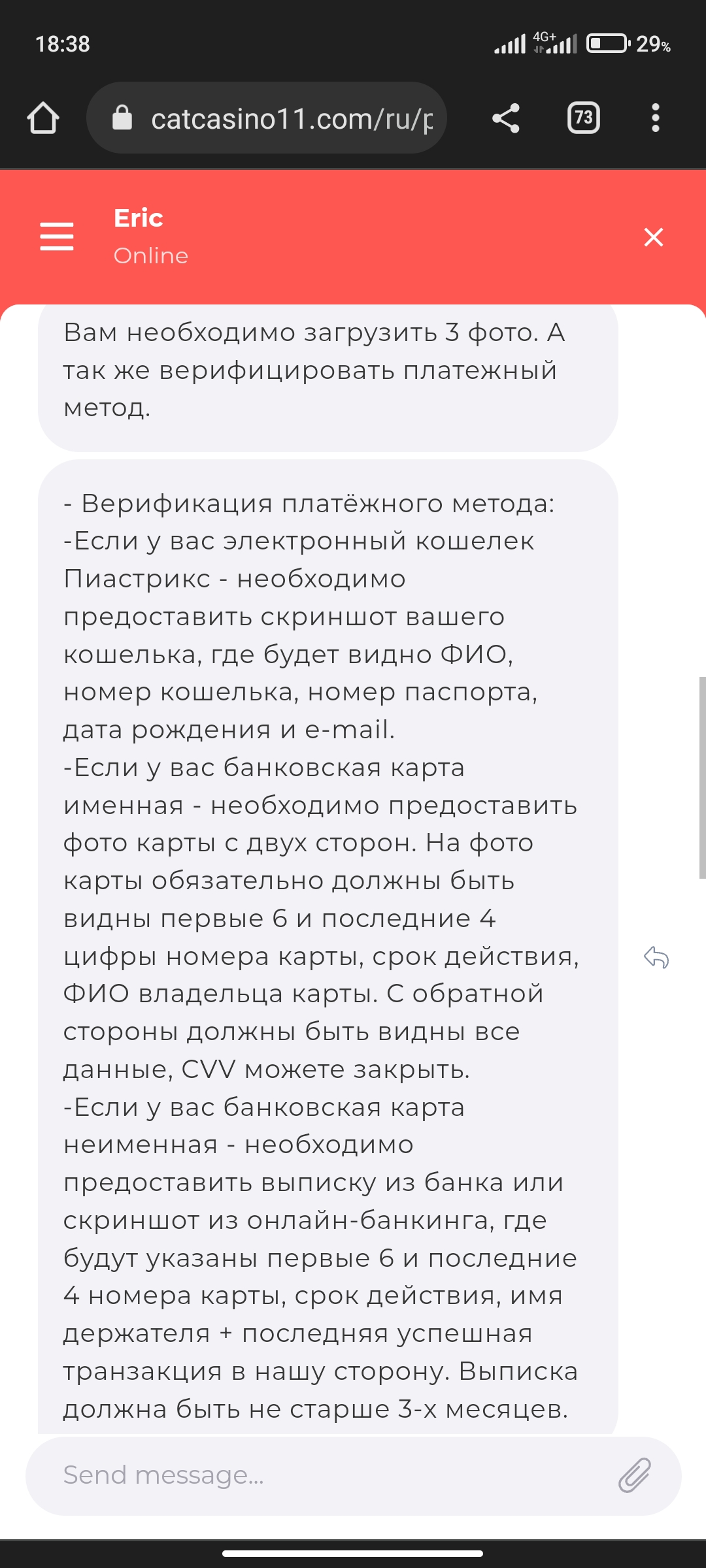
Task: Open the chat hamburger menu
Action: click(57, 236)
